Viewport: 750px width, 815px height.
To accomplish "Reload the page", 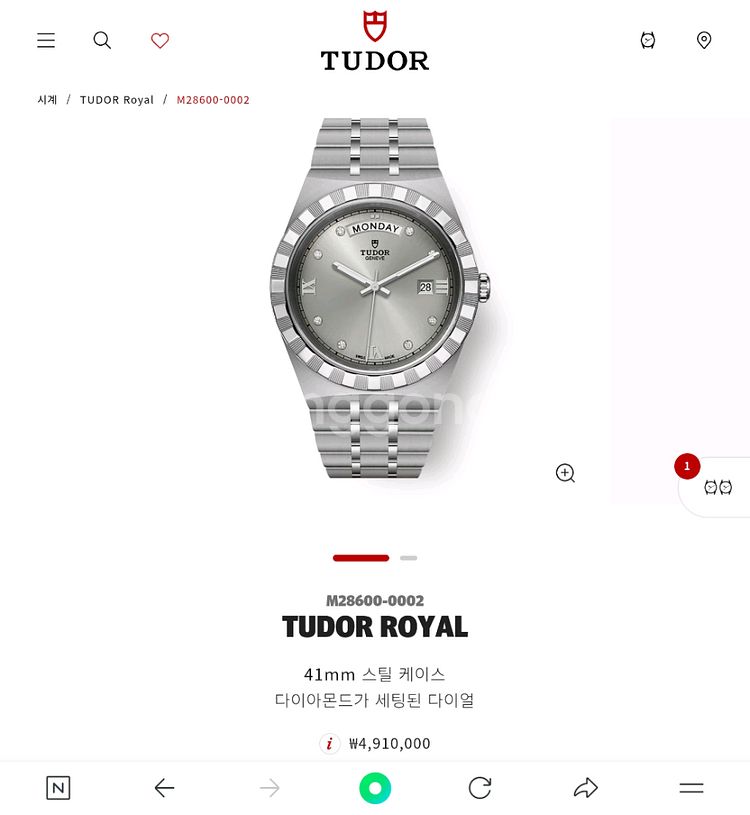I will [480, 788].
